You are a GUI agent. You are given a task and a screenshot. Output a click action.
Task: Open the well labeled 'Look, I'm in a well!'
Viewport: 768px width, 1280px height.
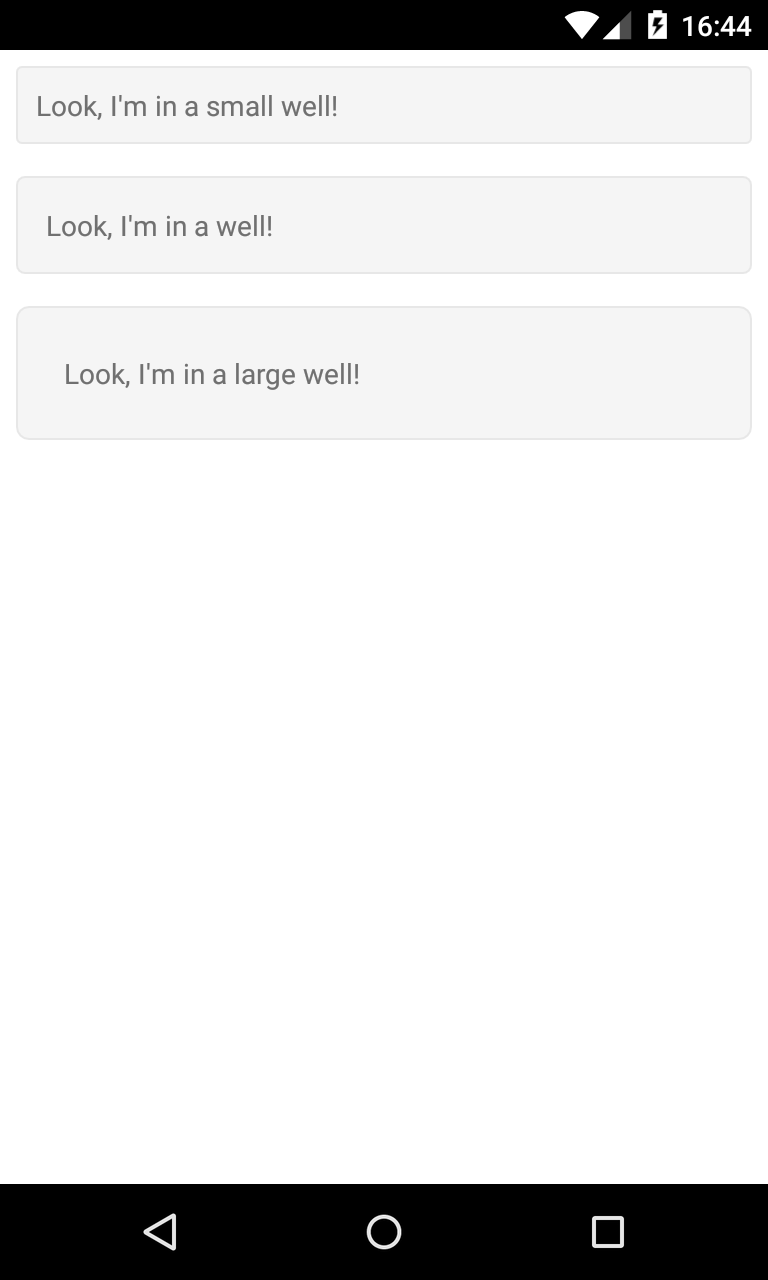384,224
